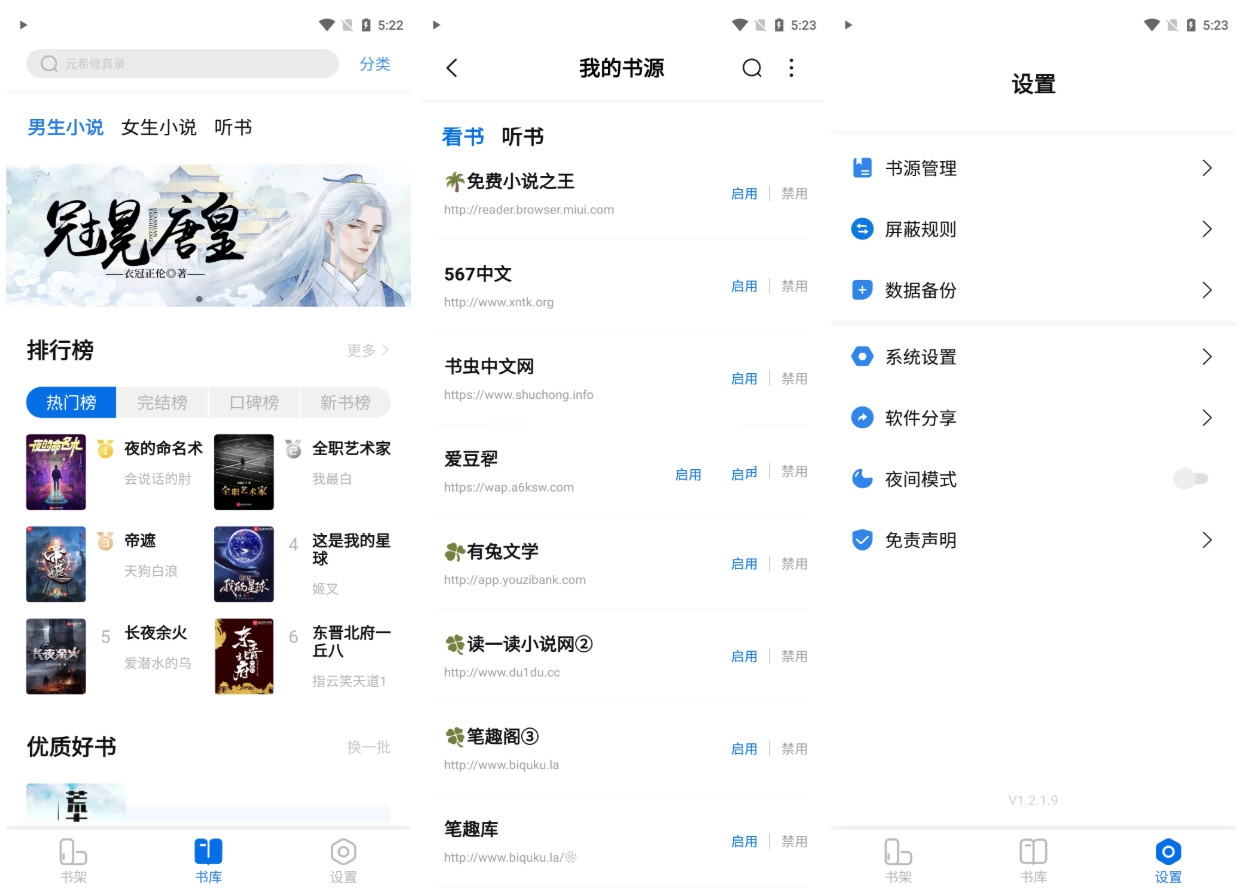Image resolution: width=1246 pixels, height=895 pixels.
Task: Open the 分类 categories page
Action: (375, 64)
